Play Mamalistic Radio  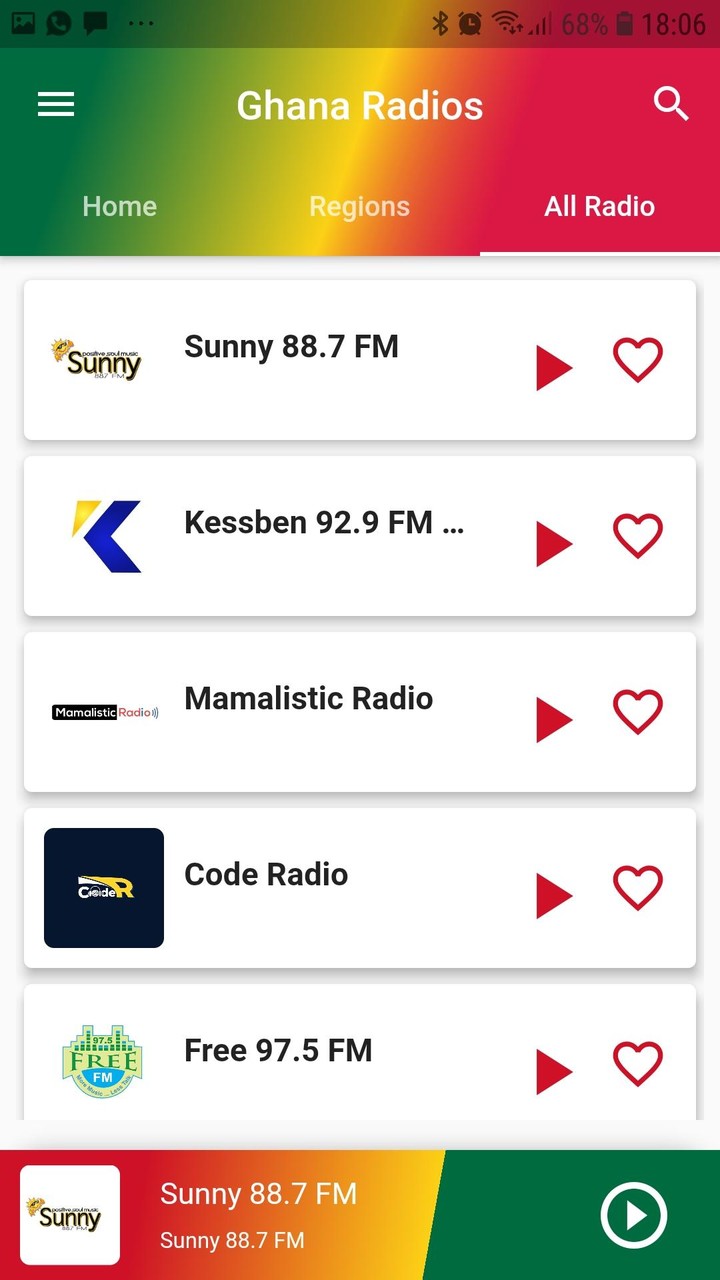(x=554, y=719)
